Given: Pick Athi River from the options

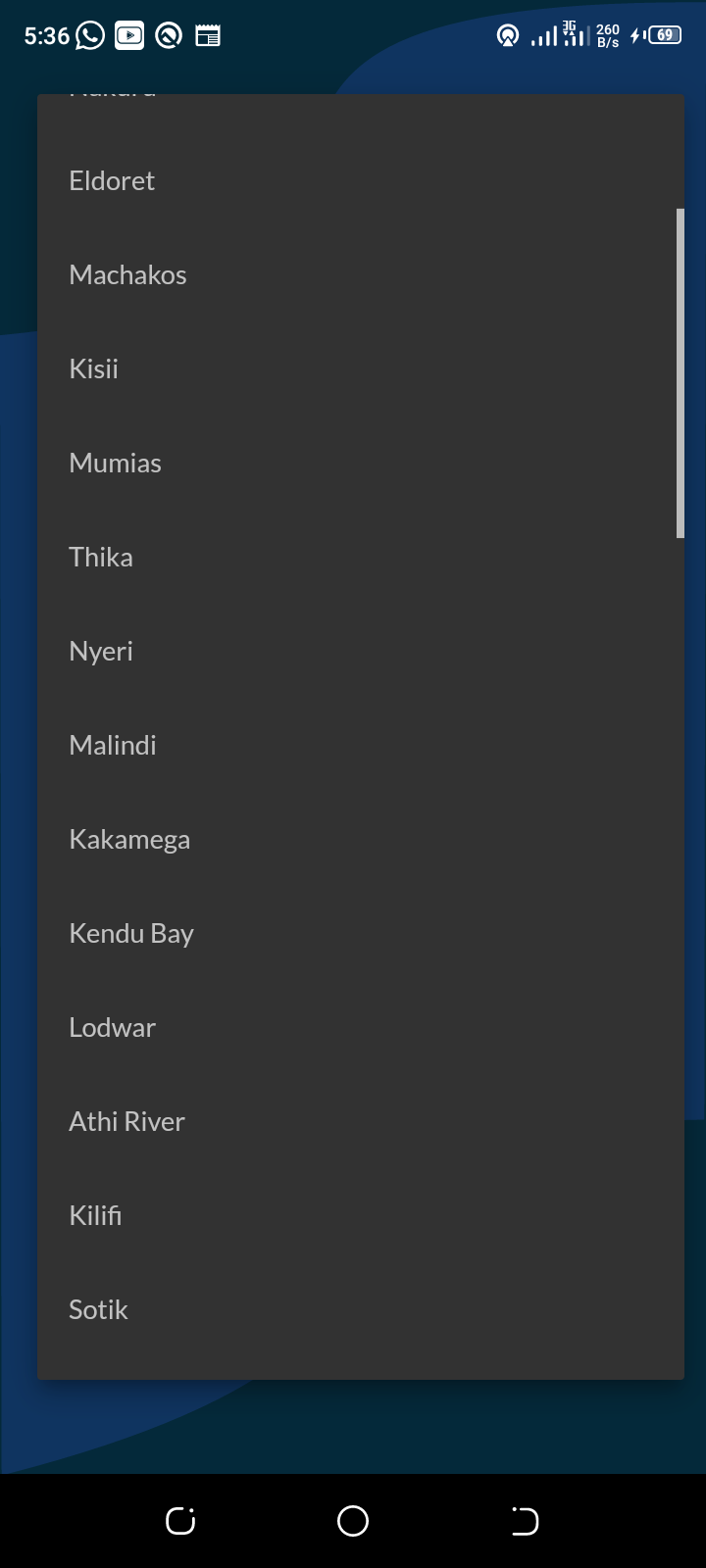Looking at the screenshot, I should pyautogui.click(x=360, y=1121).
